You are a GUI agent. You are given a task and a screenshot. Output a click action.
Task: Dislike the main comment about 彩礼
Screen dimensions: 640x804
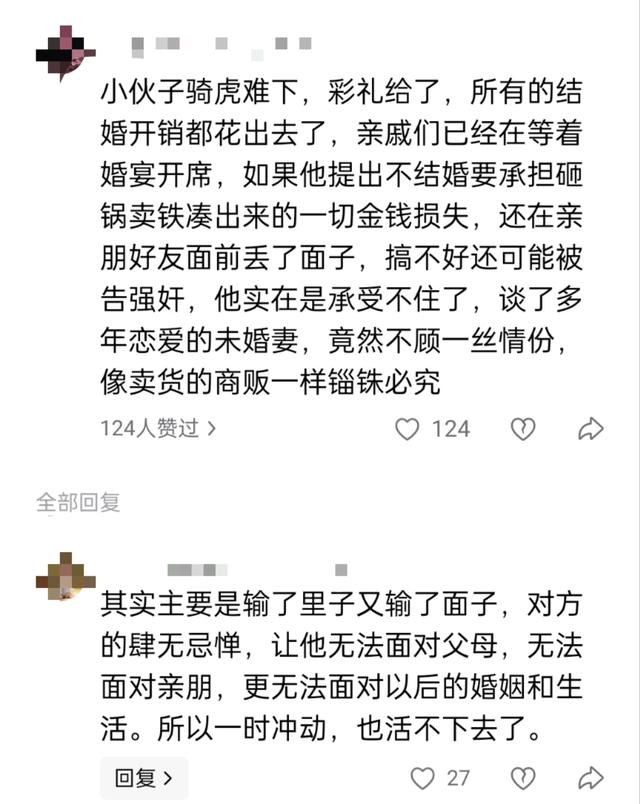point(523,429)
